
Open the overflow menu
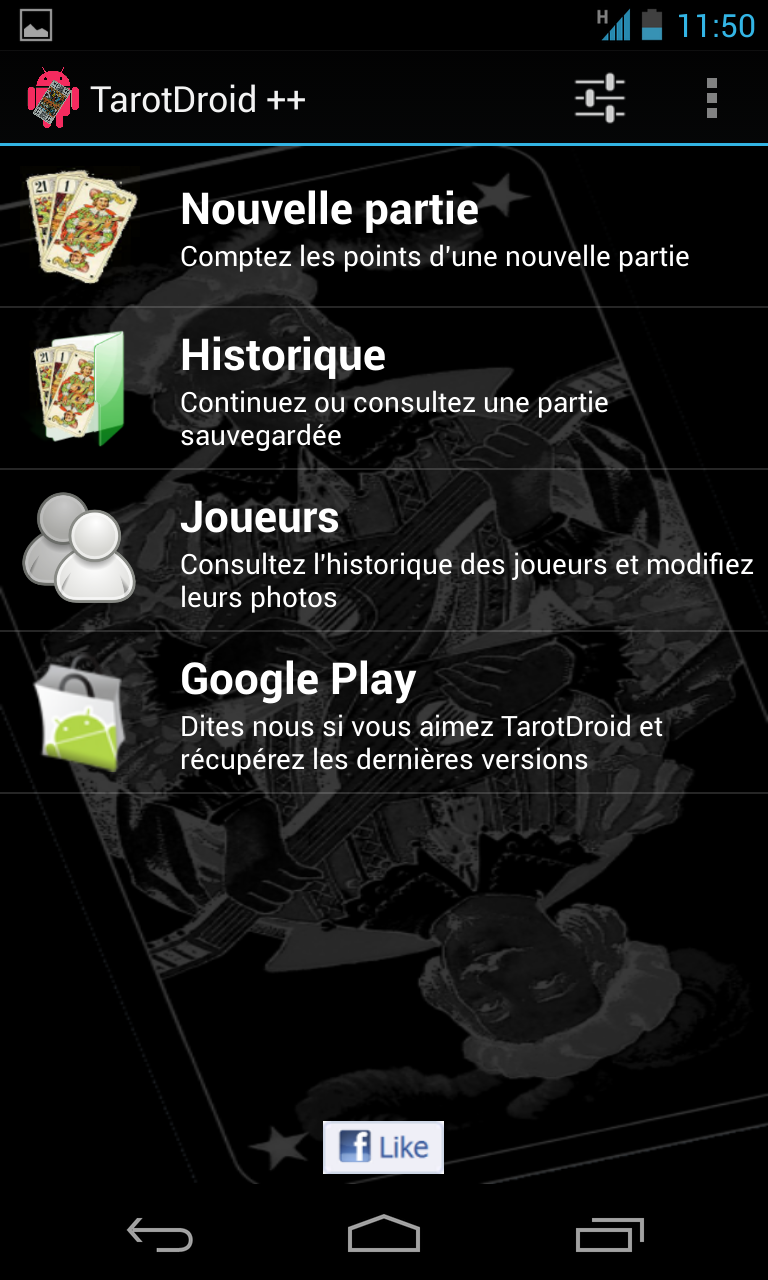coord(711,99)
